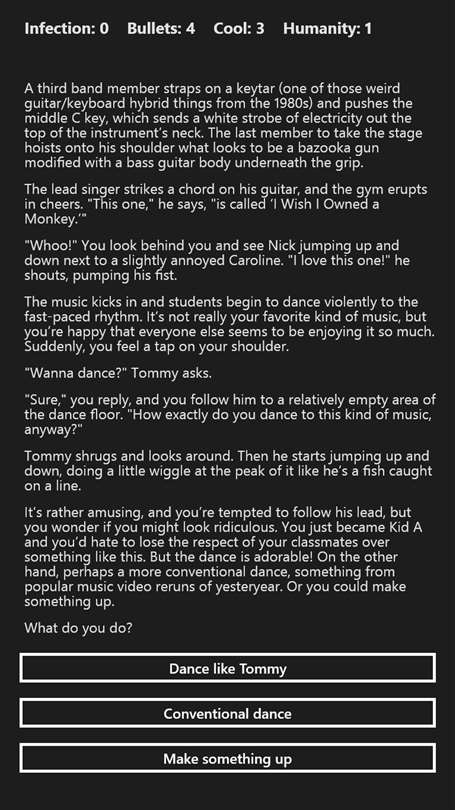Image resolution: width=455 pixels, height=810 pixels.
Task: Pick Make something up
Action: (227, 758)
